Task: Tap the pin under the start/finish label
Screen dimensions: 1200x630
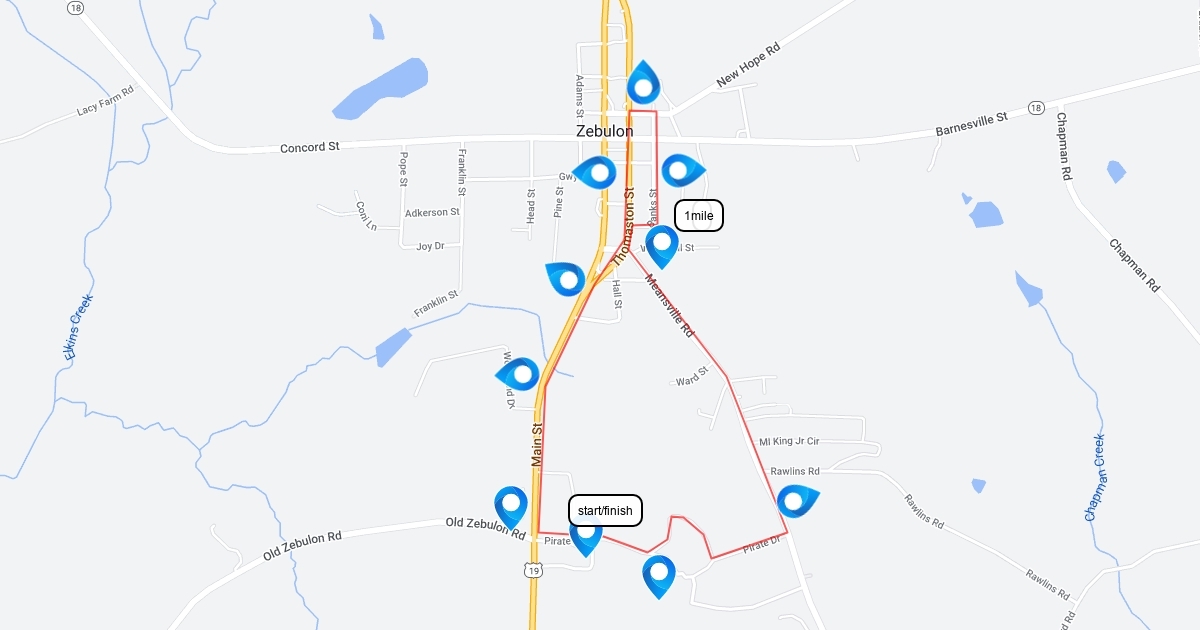Action: pos(586,535)
